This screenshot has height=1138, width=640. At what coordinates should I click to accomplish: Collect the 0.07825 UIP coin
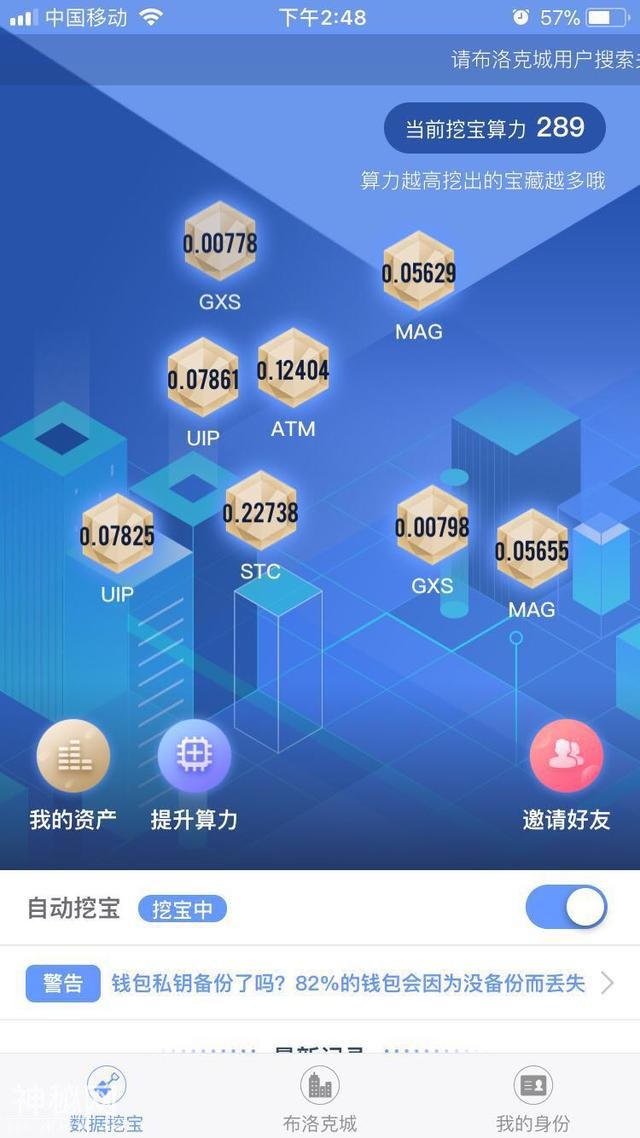(117, 533)
